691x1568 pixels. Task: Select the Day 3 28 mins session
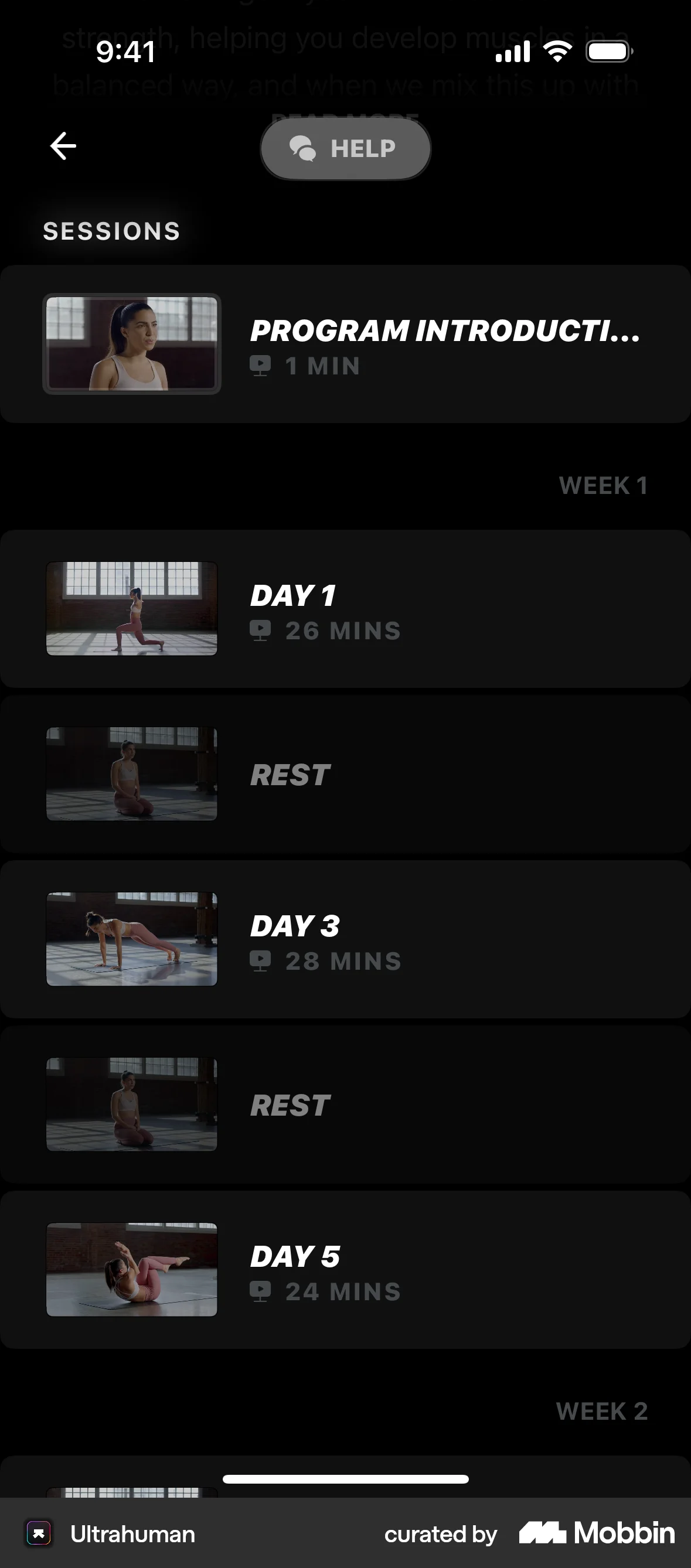point(345,939)
